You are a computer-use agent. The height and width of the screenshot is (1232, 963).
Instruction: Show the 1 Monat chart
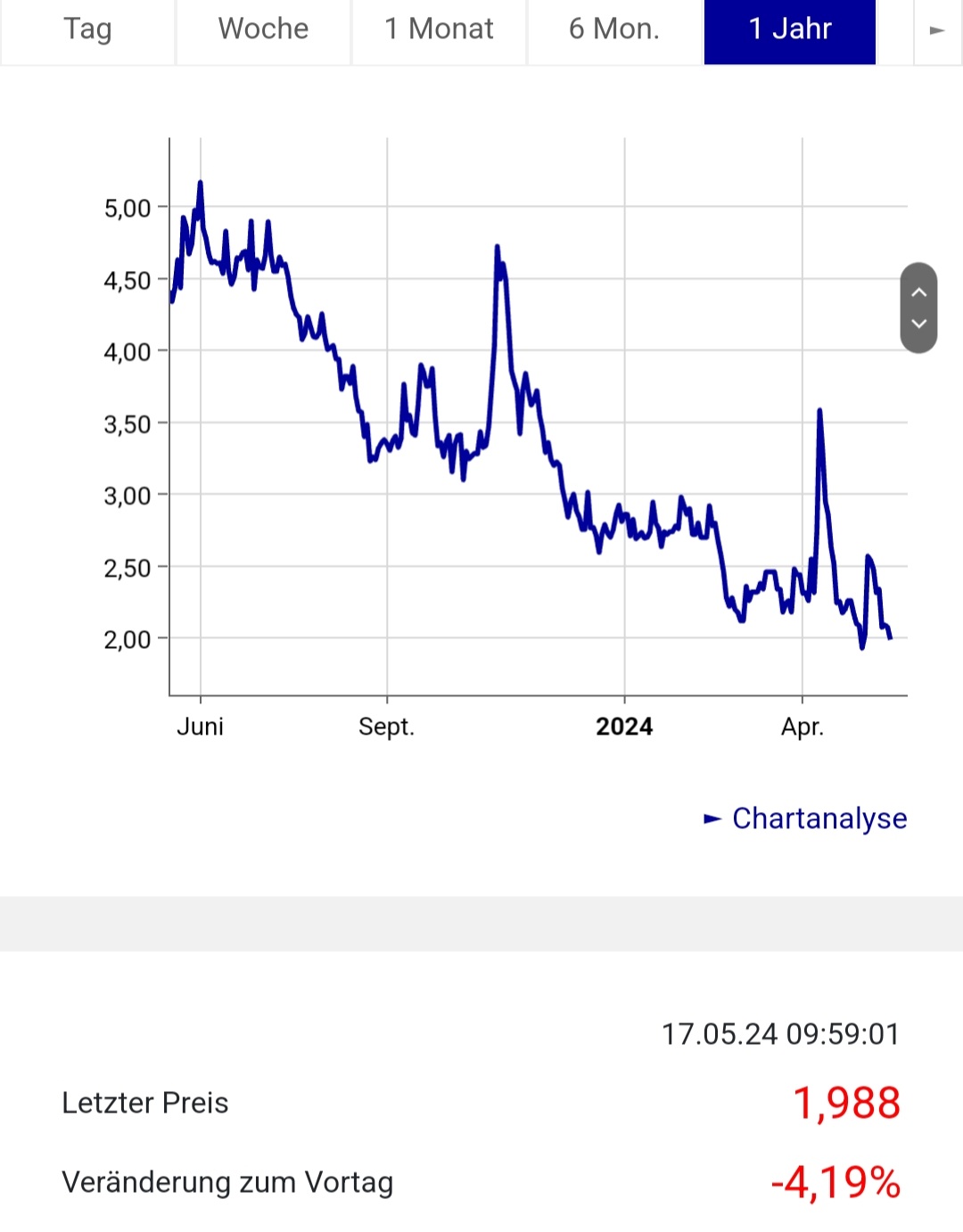coord(439,30)
